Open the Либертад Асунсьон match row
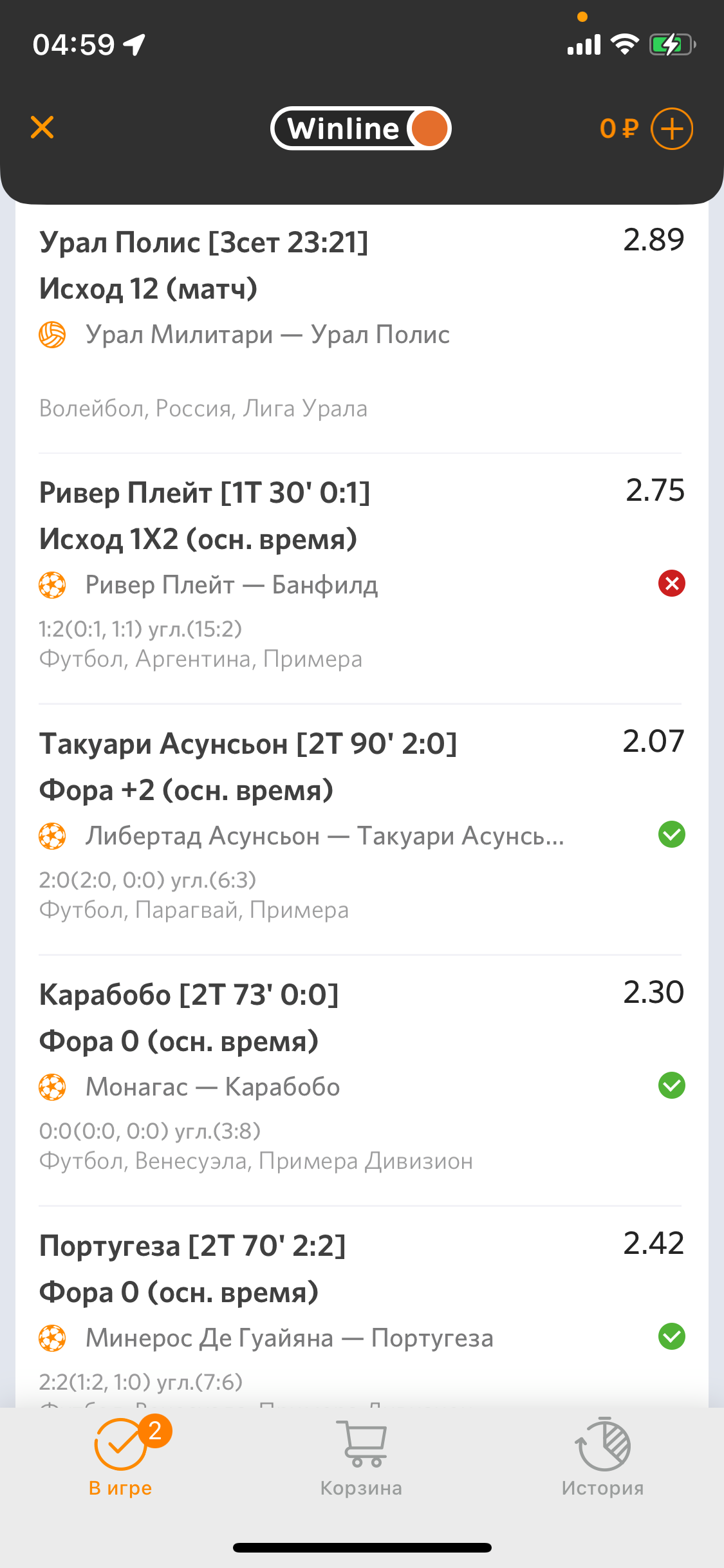 324,836
